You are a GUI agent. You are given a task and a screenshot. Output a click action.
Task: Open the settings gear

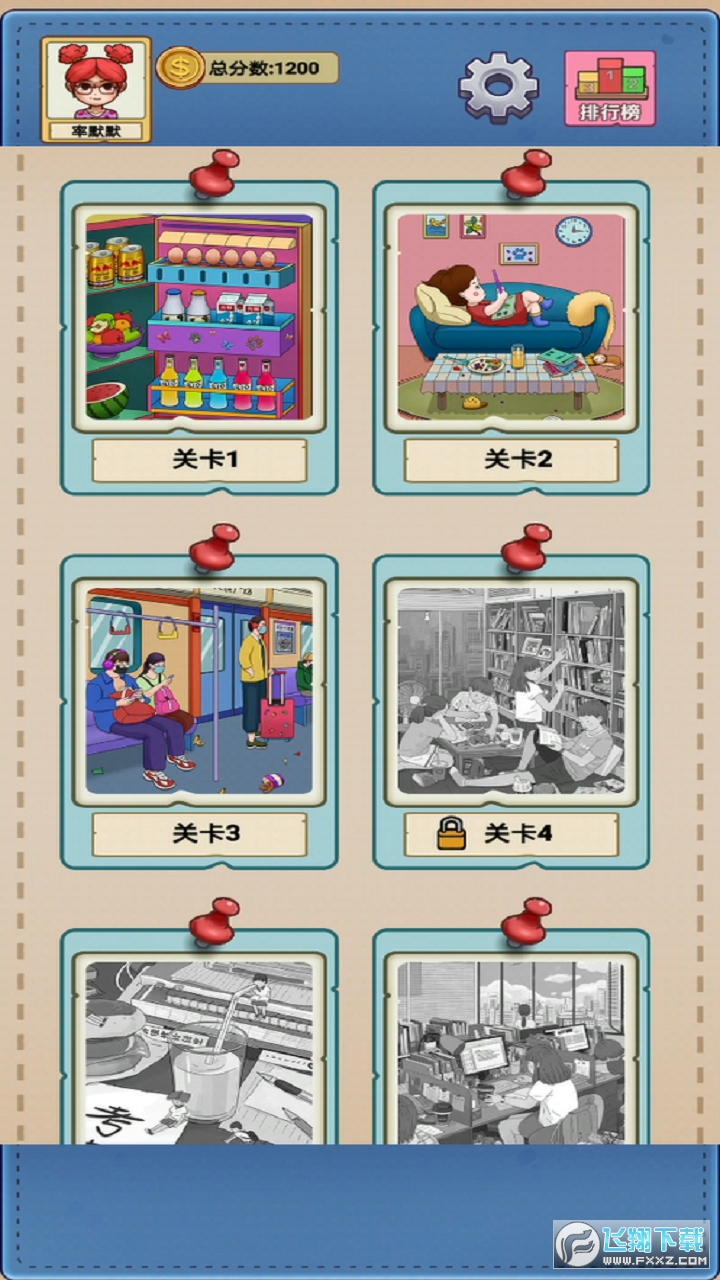[498, 87]
